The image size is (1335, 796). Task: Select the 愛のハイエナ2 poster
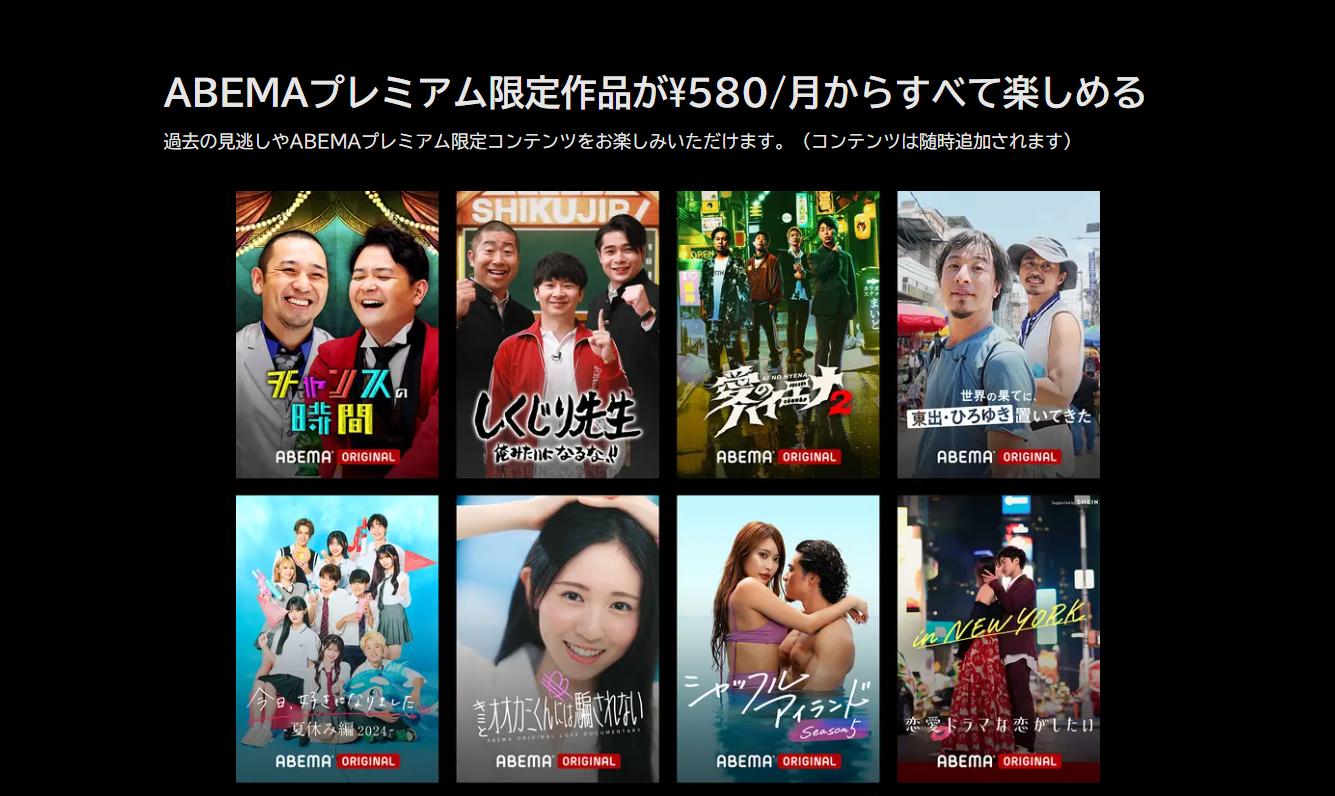(778, 334)
